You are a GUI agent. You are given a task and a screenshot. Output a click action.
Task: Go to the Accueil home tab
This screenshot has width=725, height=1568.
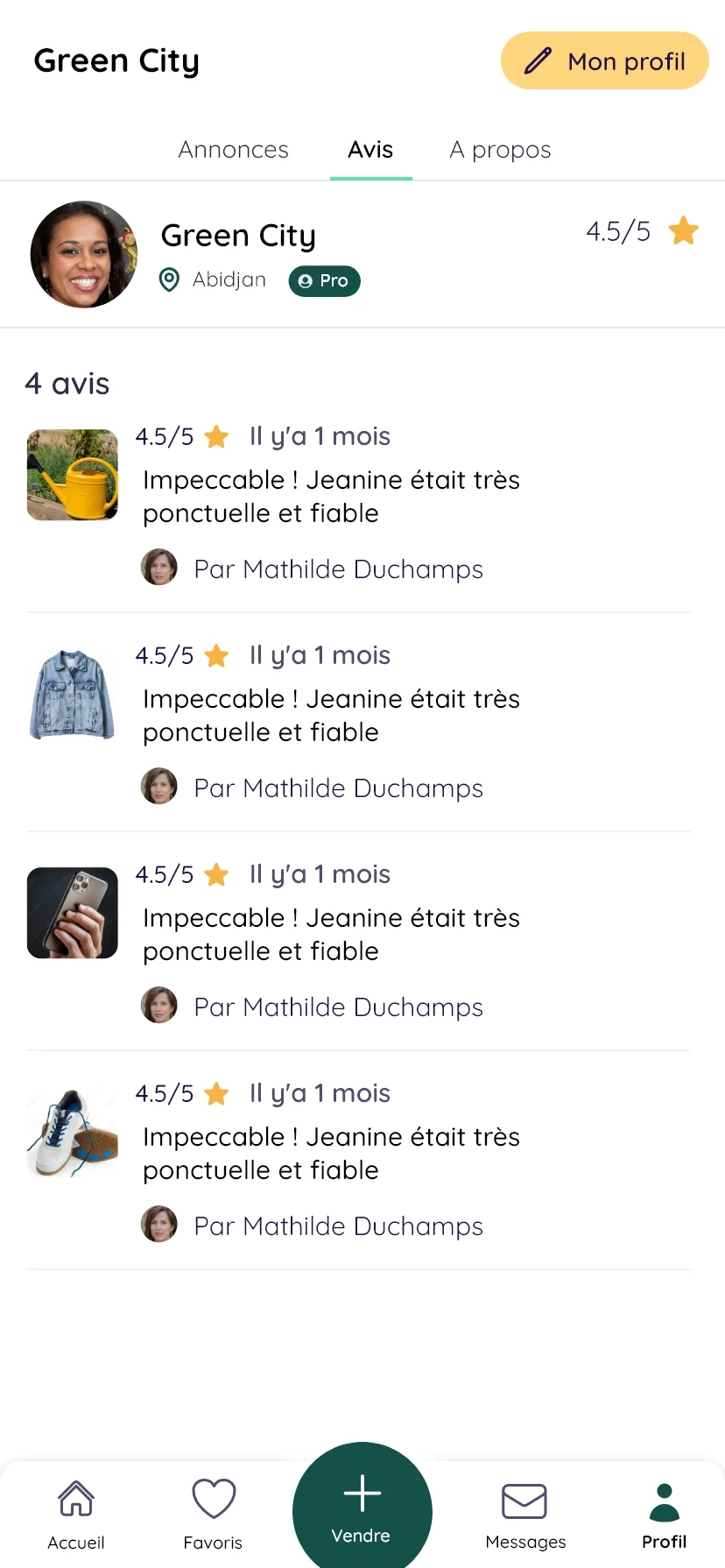76,1514
